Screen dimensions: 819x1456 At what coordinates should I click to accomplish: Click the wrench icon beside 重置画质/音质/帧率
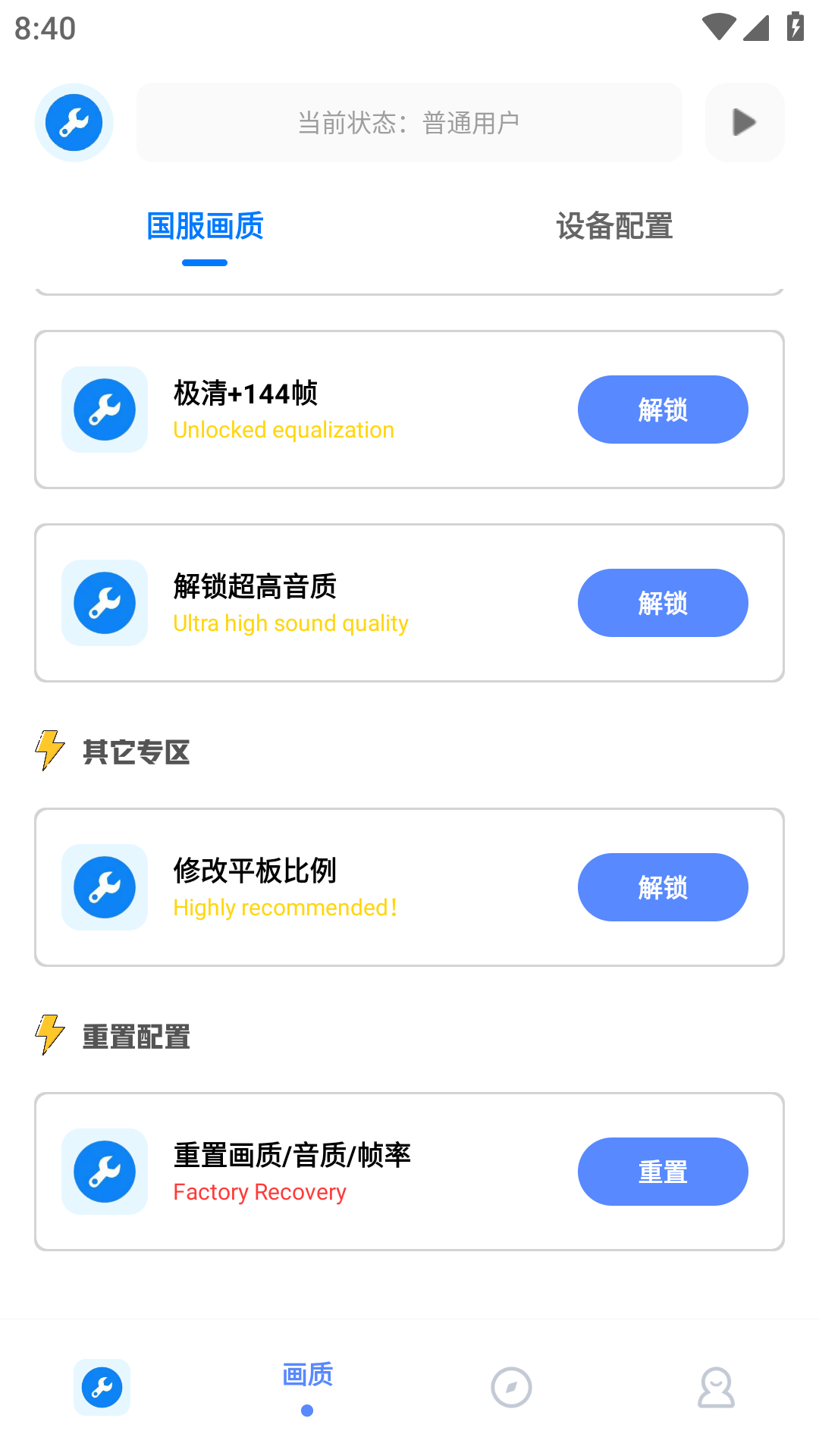tap(104, 1172)
